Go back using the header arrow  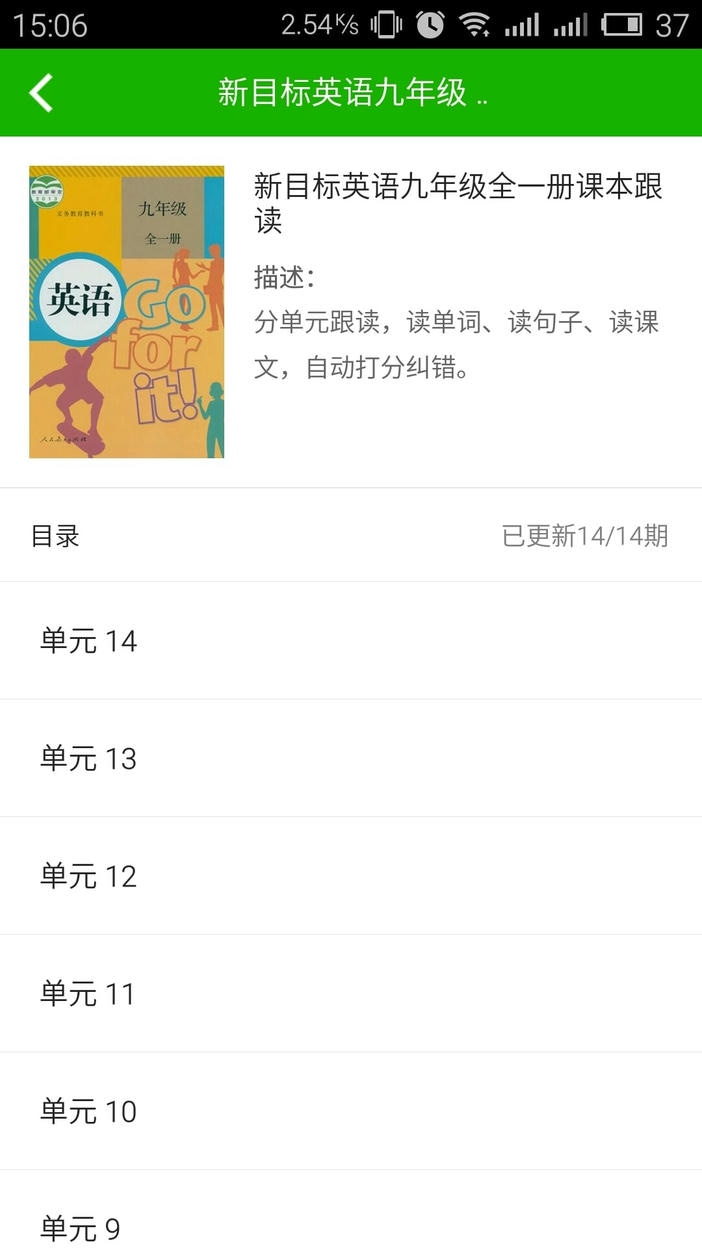pos(41,93)
